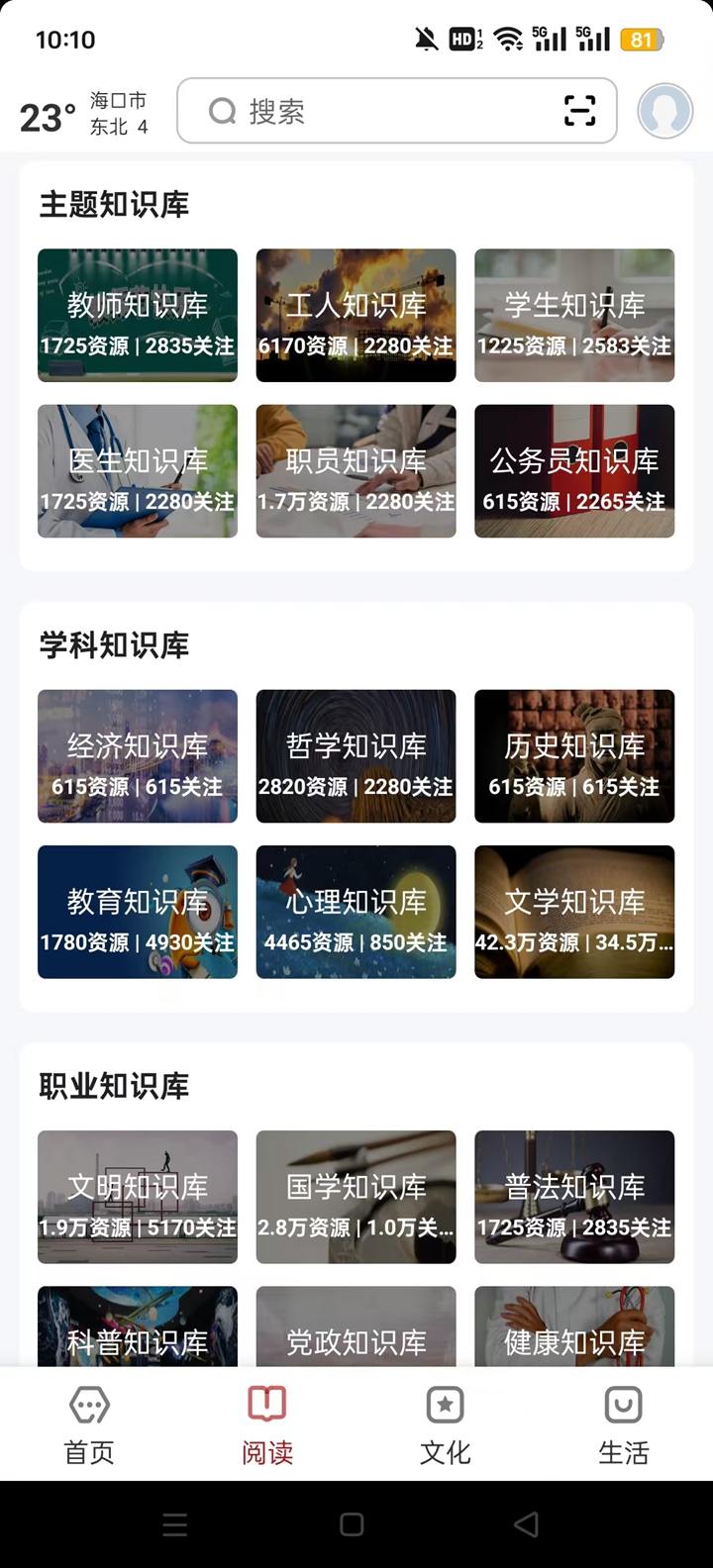The image size is (713, 1568).
Task: Select the 哲学知识库 card
Action: coord(356,756)
